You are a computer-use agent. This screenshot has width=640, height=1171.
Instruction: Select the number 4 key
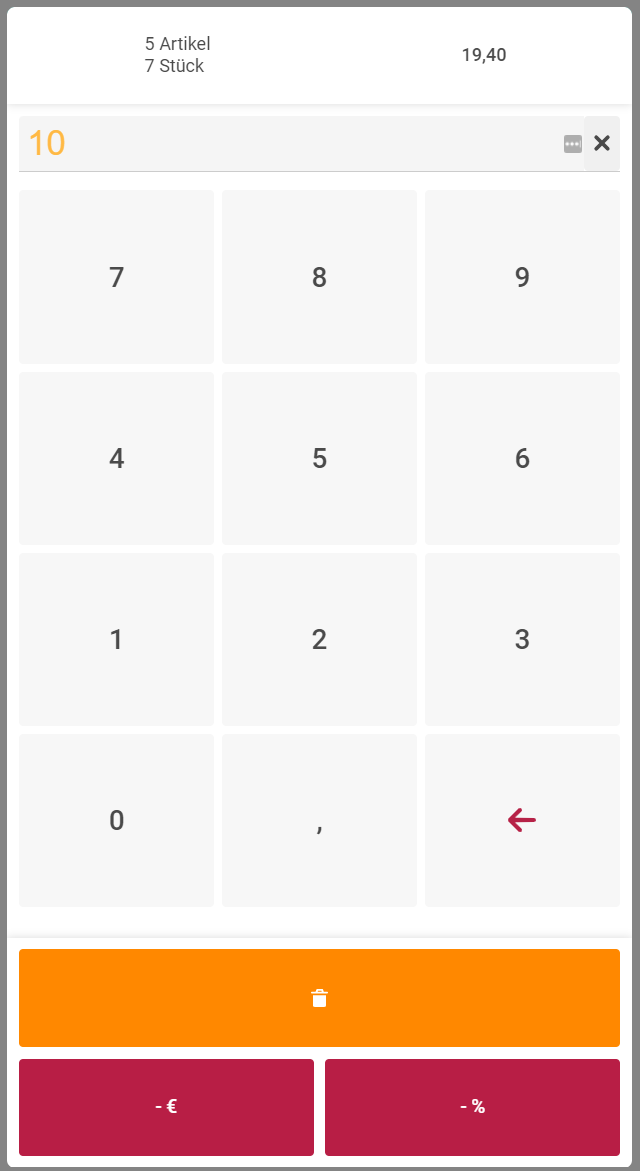(116, 458)
